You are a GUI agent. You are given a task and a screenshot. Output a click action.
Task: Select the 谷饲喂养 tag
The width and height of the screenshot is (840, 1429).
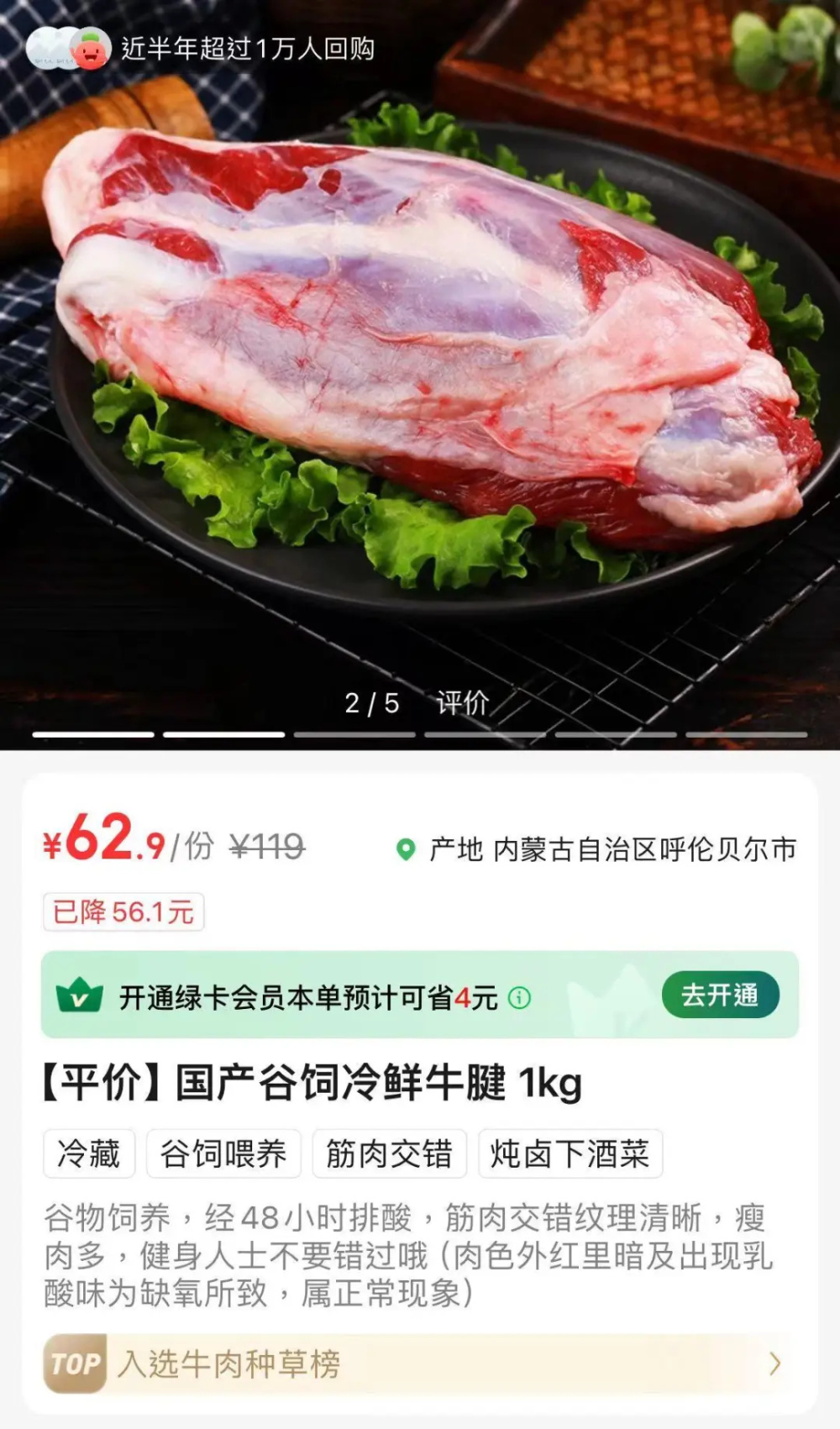[223, 1154]
